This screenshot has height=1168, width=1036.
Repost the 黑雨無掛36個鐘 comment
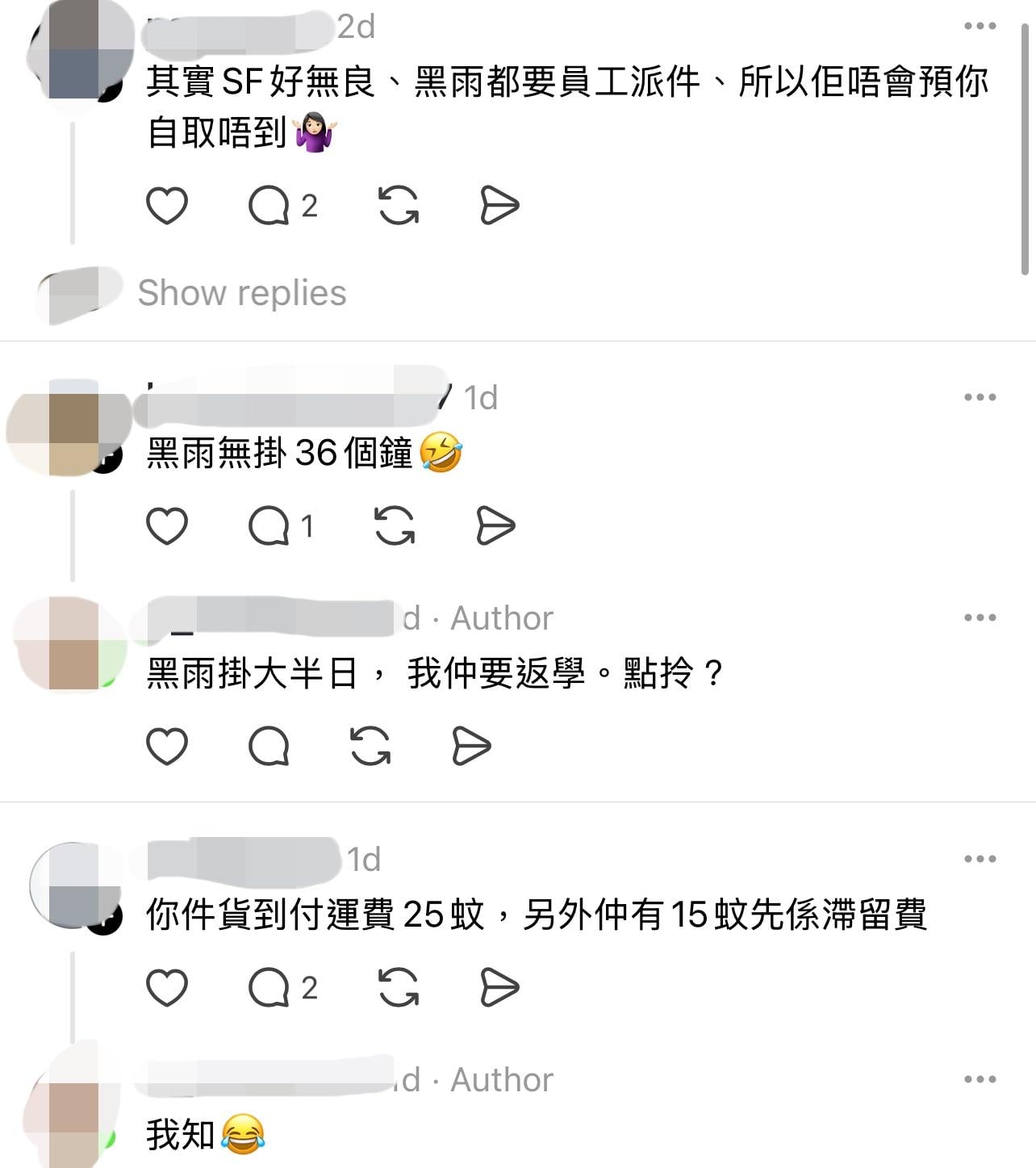[395, 526]
